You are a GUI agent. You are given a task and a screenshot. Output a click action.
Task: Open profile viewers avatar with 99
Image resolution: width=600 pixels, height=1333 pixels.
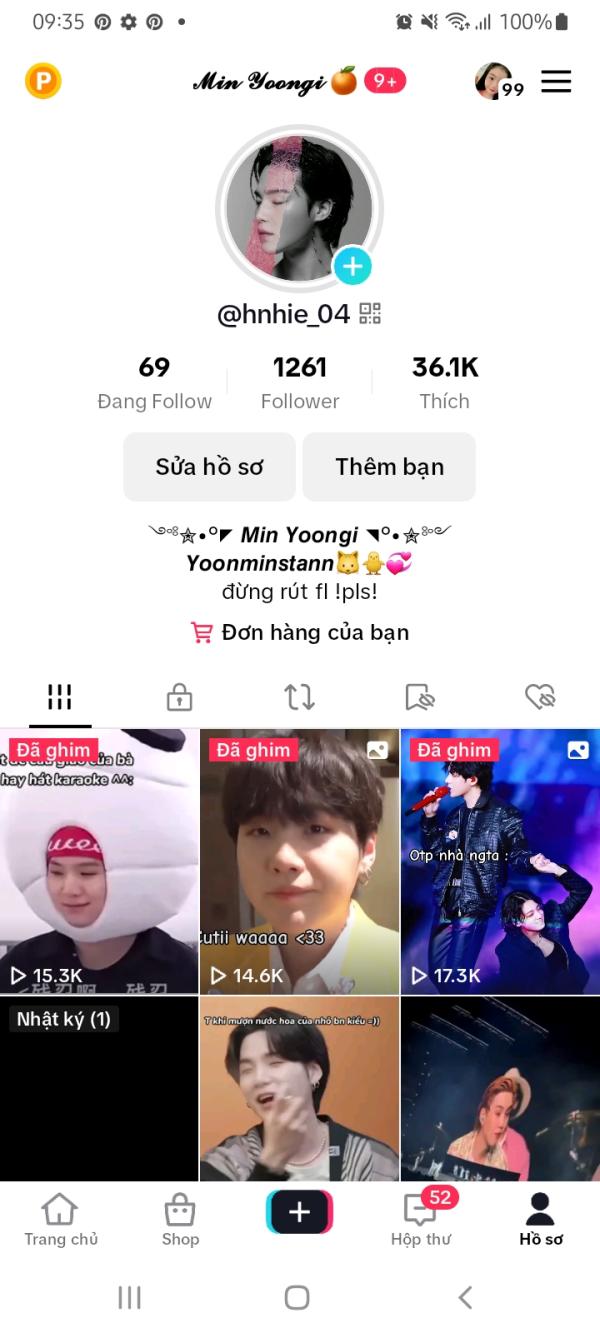(497, 82)
